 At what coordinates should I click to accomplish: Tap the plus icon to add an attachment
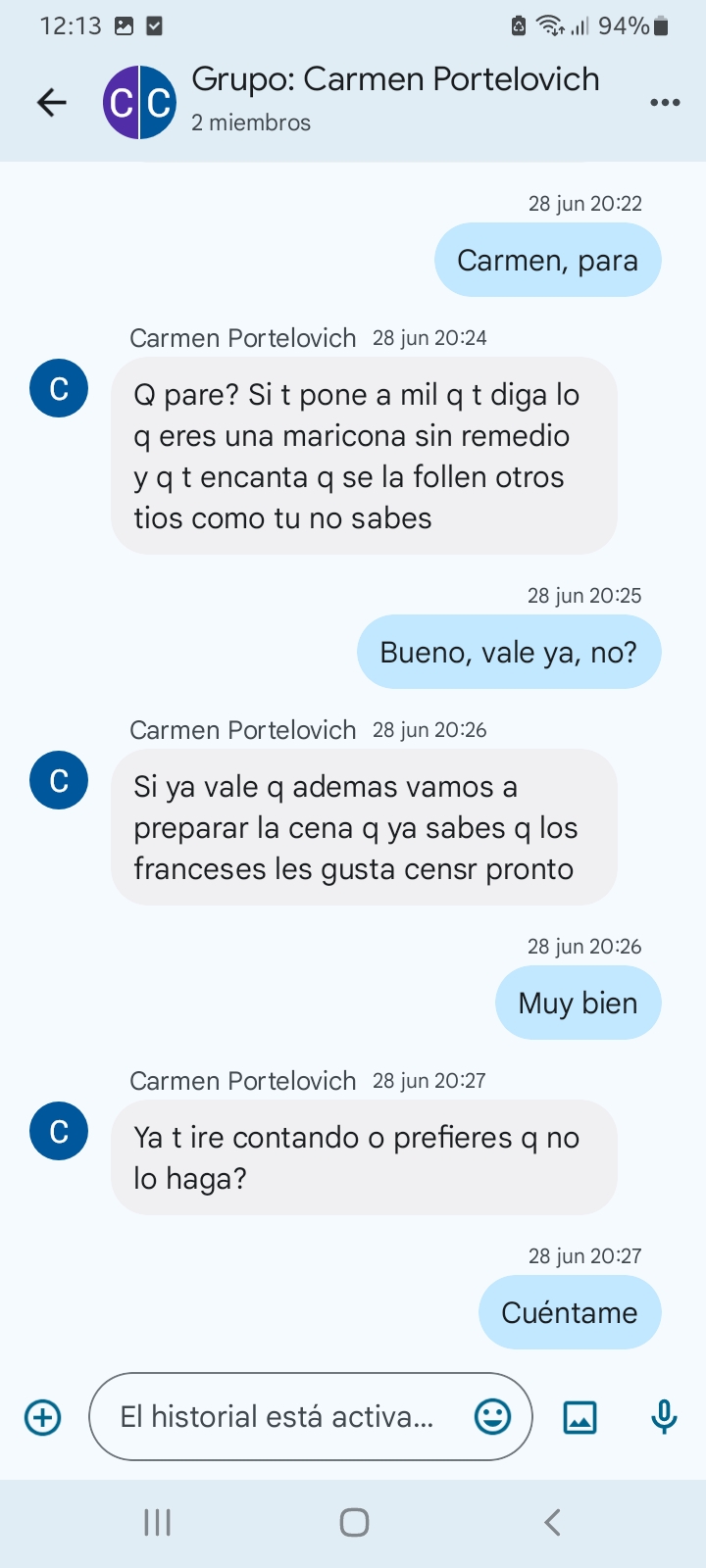[x=43, y=1417]
